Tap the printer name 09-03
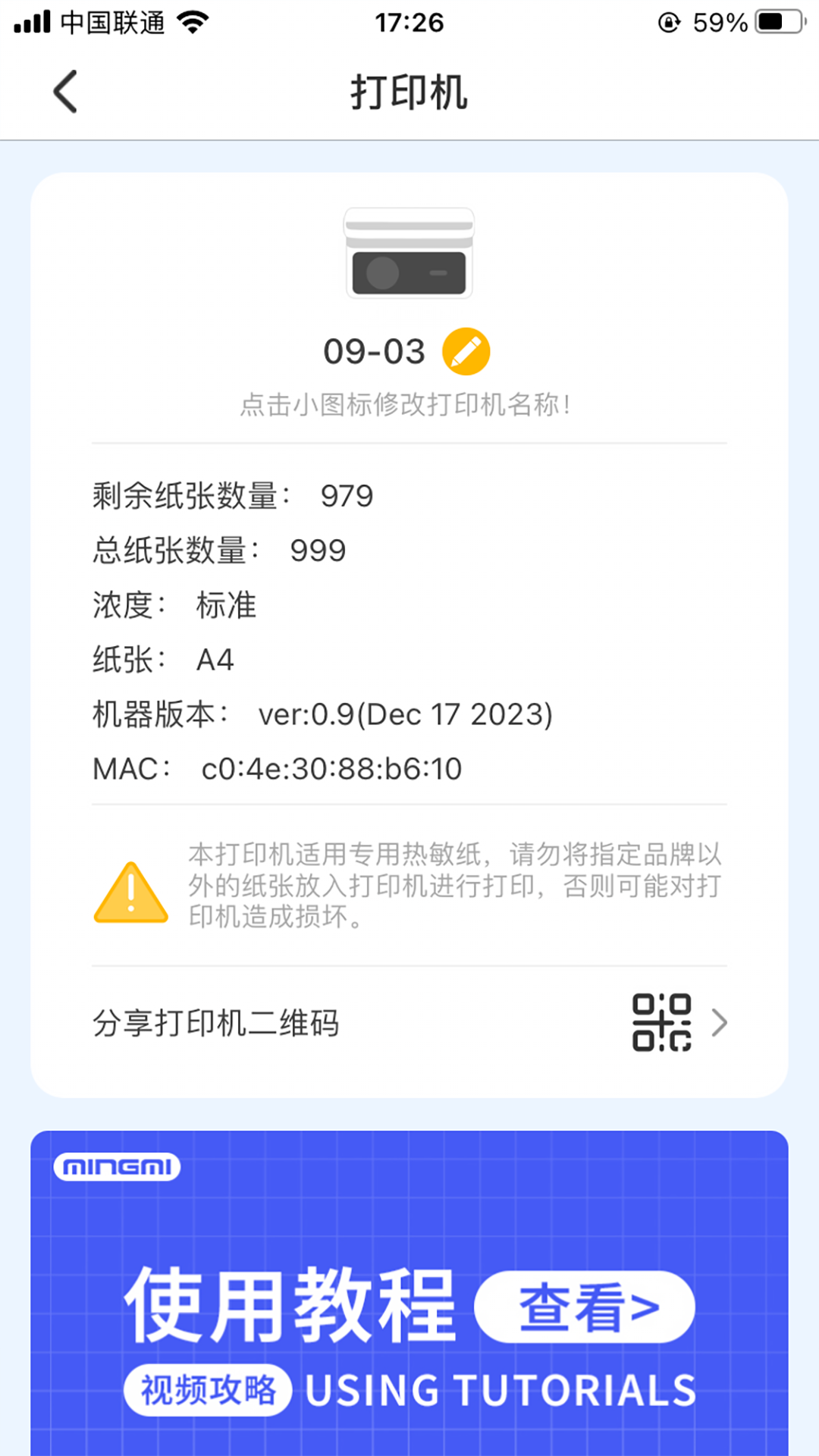 pos(375,350)
